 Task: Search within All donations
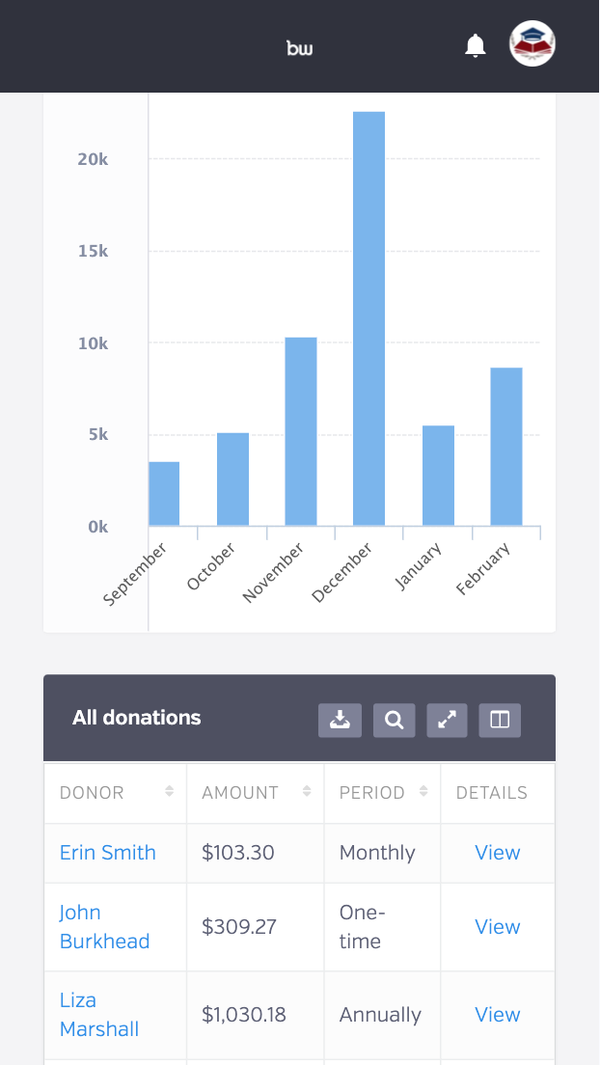(x=394, y=720)
